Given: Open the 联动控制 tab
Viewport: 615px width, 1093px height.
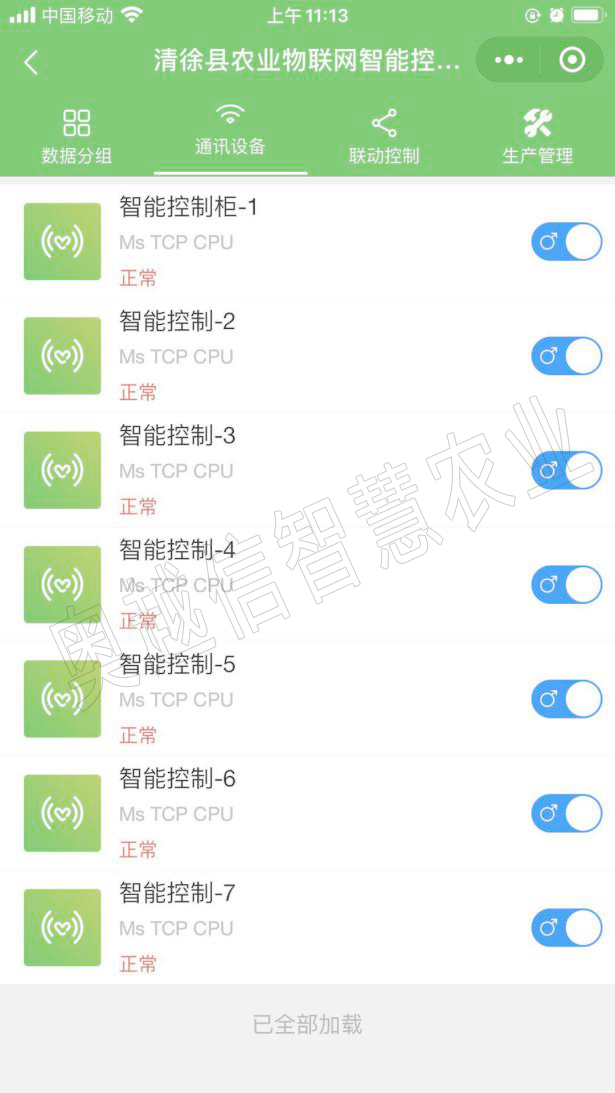Looking at the screenshot, I should pos(384,137).
